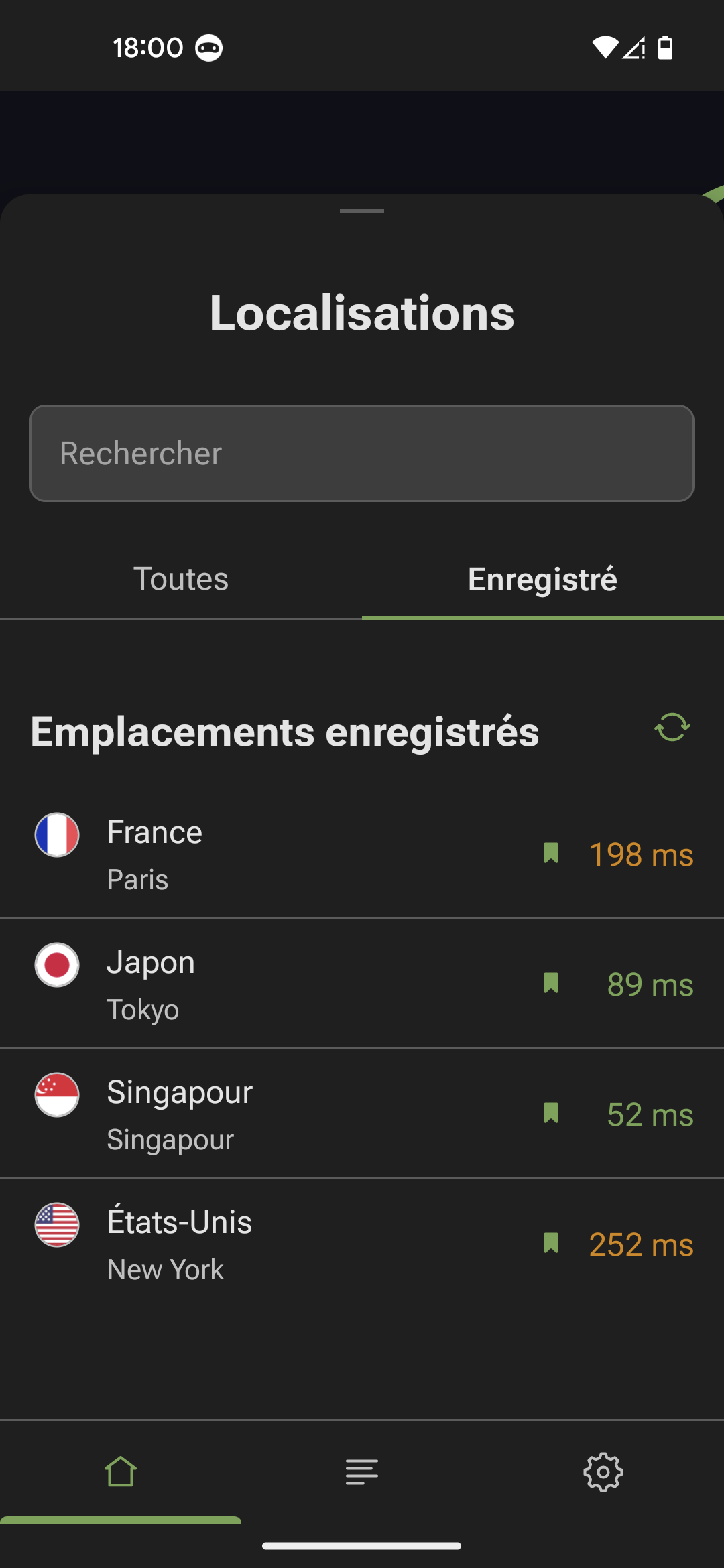This screenshot has height=1568, width=724.
Task: Open the Settings gear icon
Action: click(603, 1472)
